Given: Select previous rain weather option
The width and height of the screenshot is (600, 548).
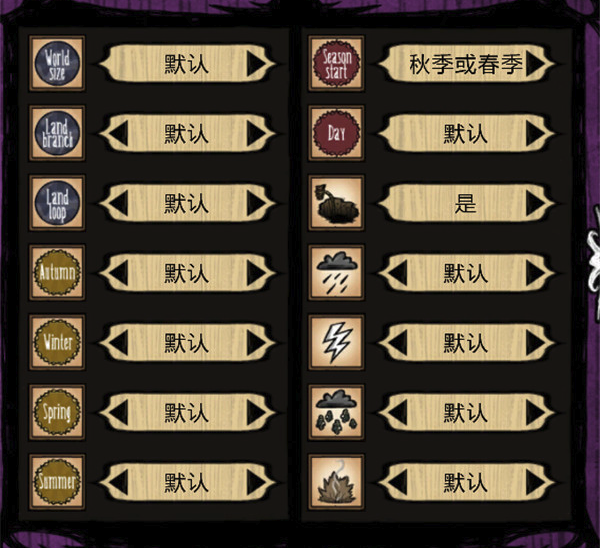Looking at the screenshot, I should tap(396, 273).
